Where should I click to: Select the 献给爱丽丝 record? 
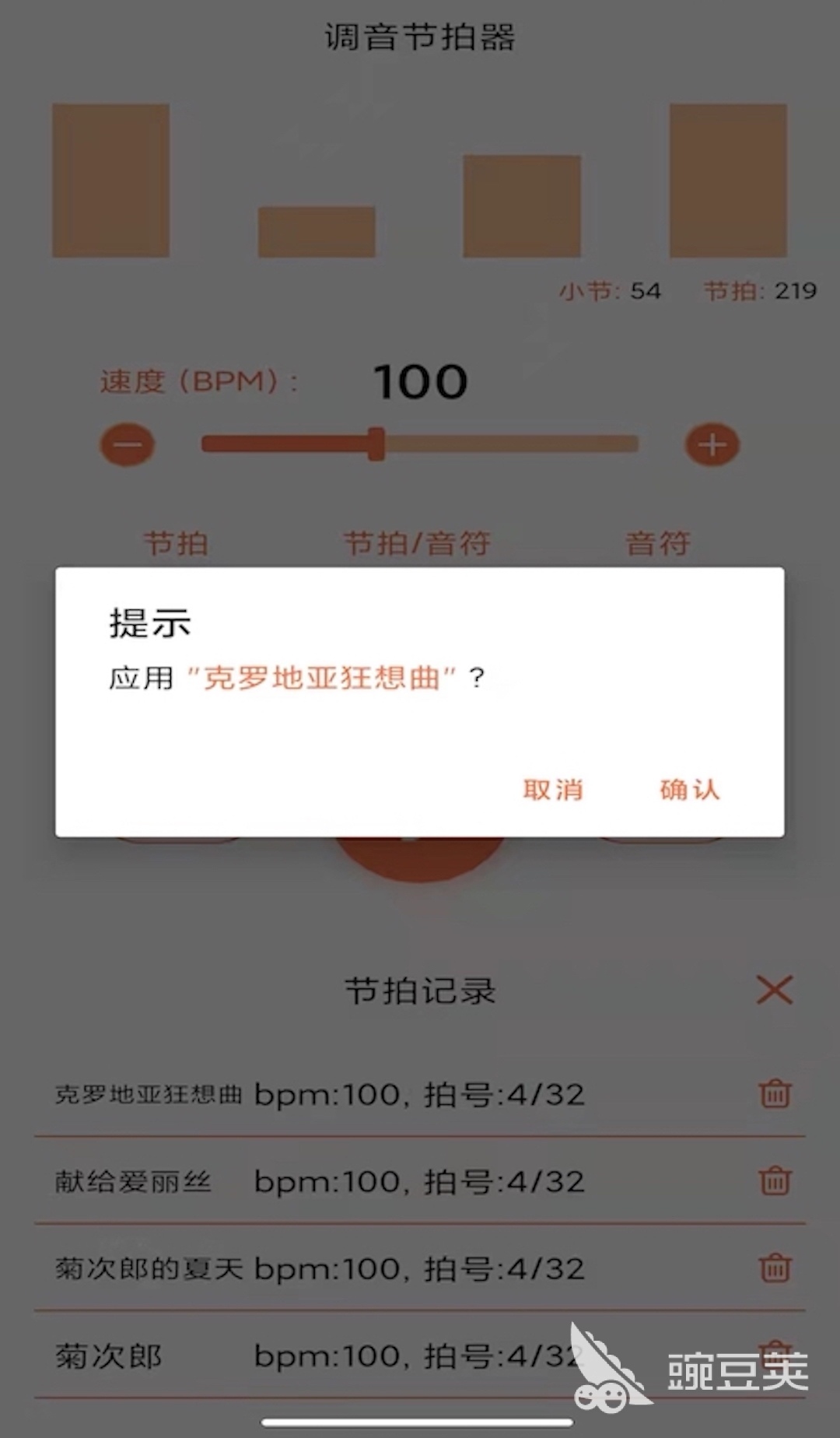pos(389,1181)
